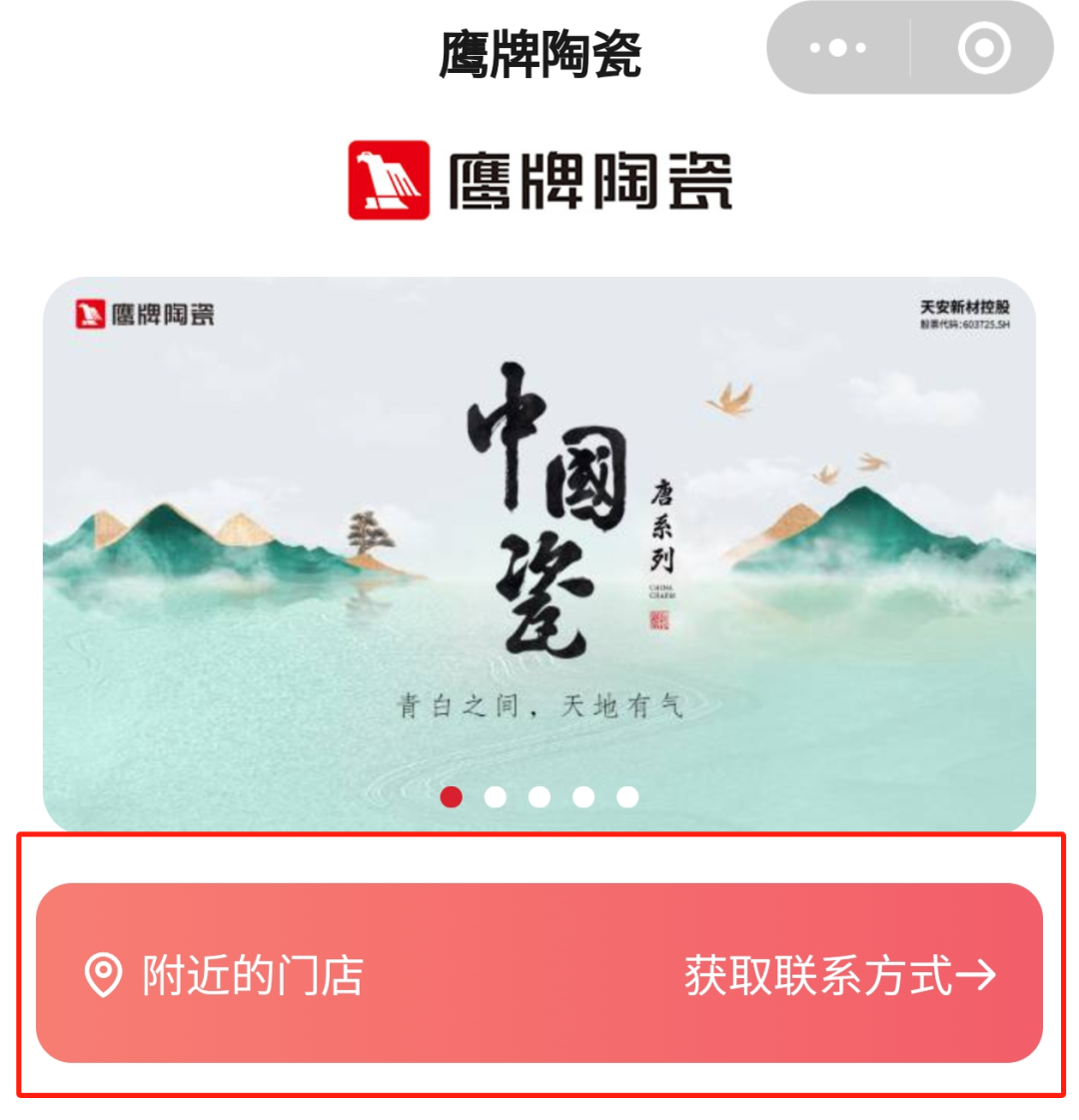
Task: Select the third carousel dot
Action: [540, 797]
